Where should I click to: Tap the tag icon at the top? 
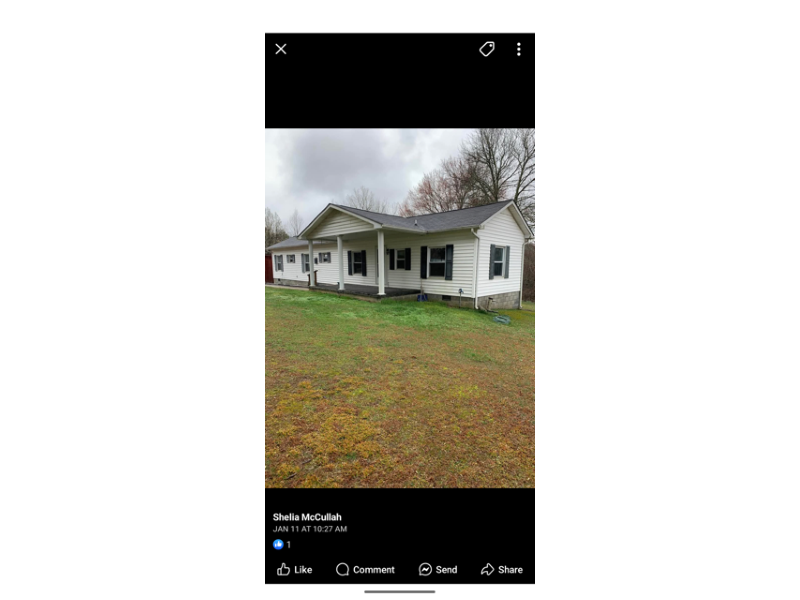[x=487, y=49]
